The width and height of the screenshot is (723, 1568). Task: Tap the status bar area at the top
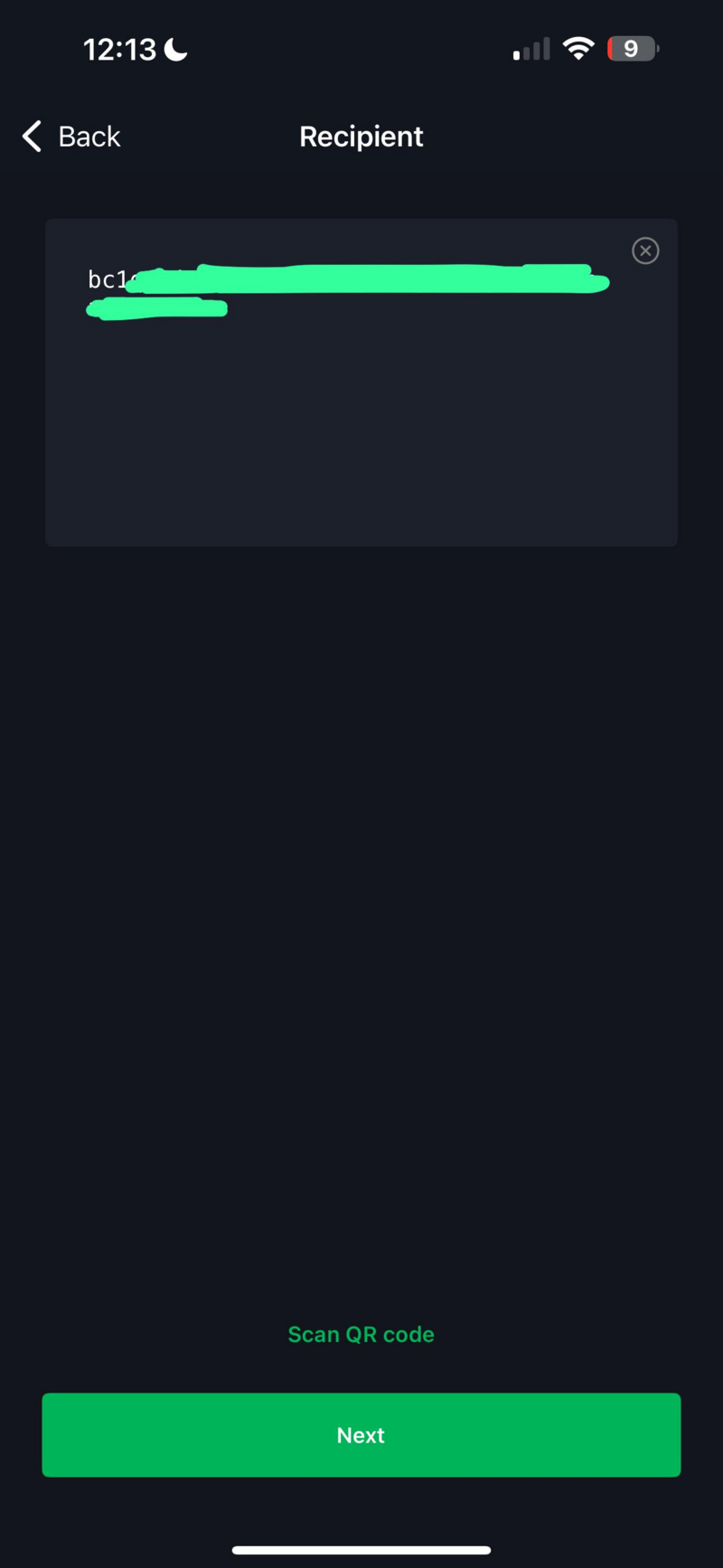point(361,48)
